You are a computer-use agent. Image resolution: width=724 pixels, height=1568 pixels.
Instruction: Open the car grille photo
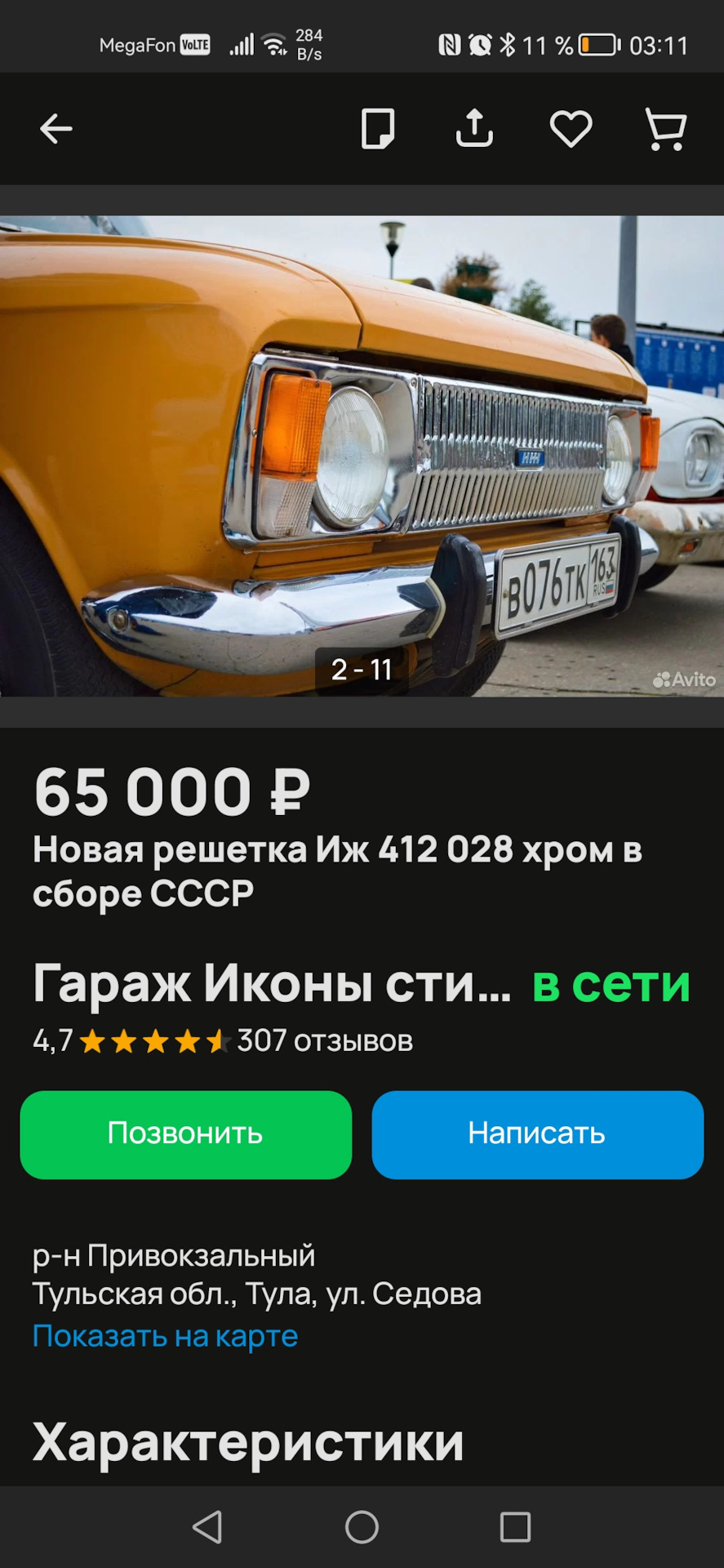point(362,456)
